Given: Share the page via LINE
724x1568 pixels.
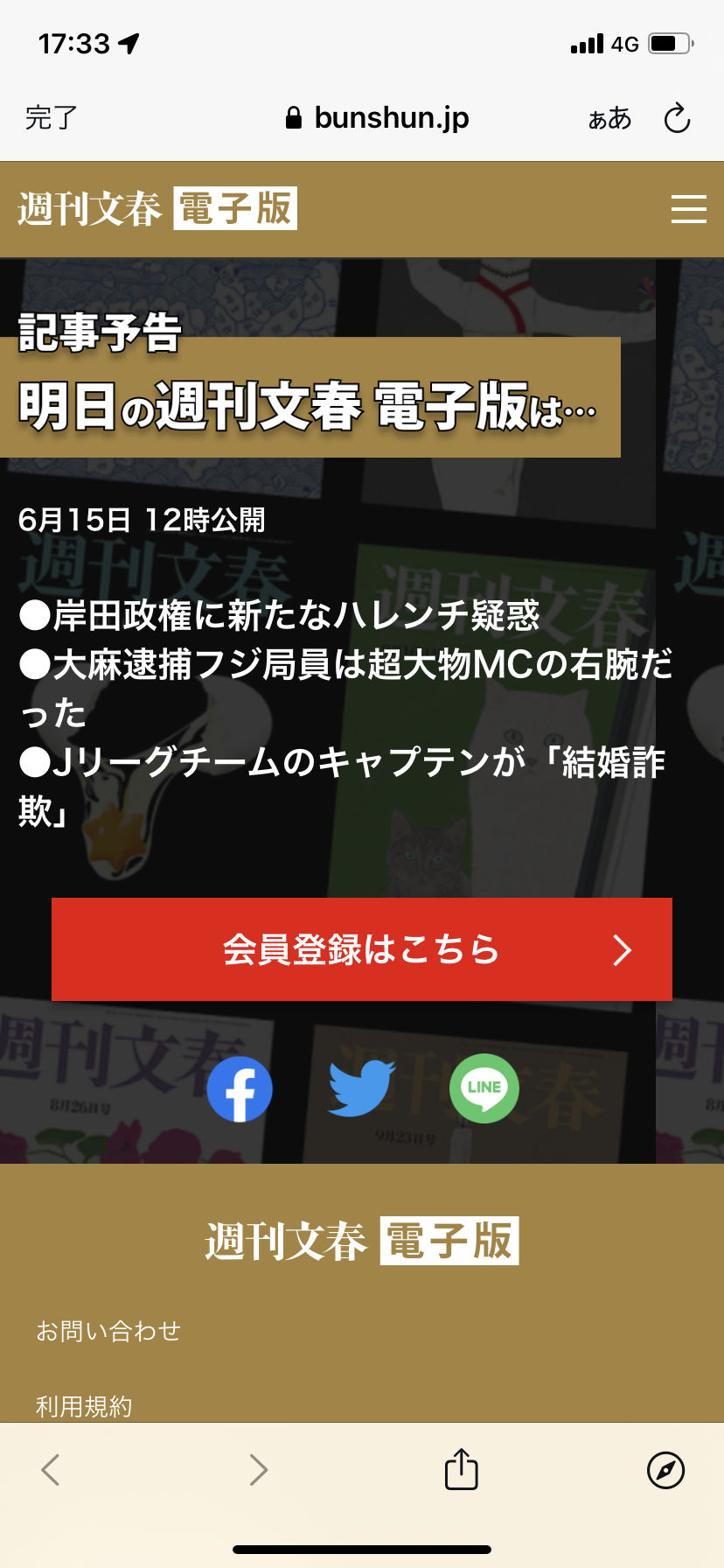Looking at the screenshot, I should tap(484, 1088).
